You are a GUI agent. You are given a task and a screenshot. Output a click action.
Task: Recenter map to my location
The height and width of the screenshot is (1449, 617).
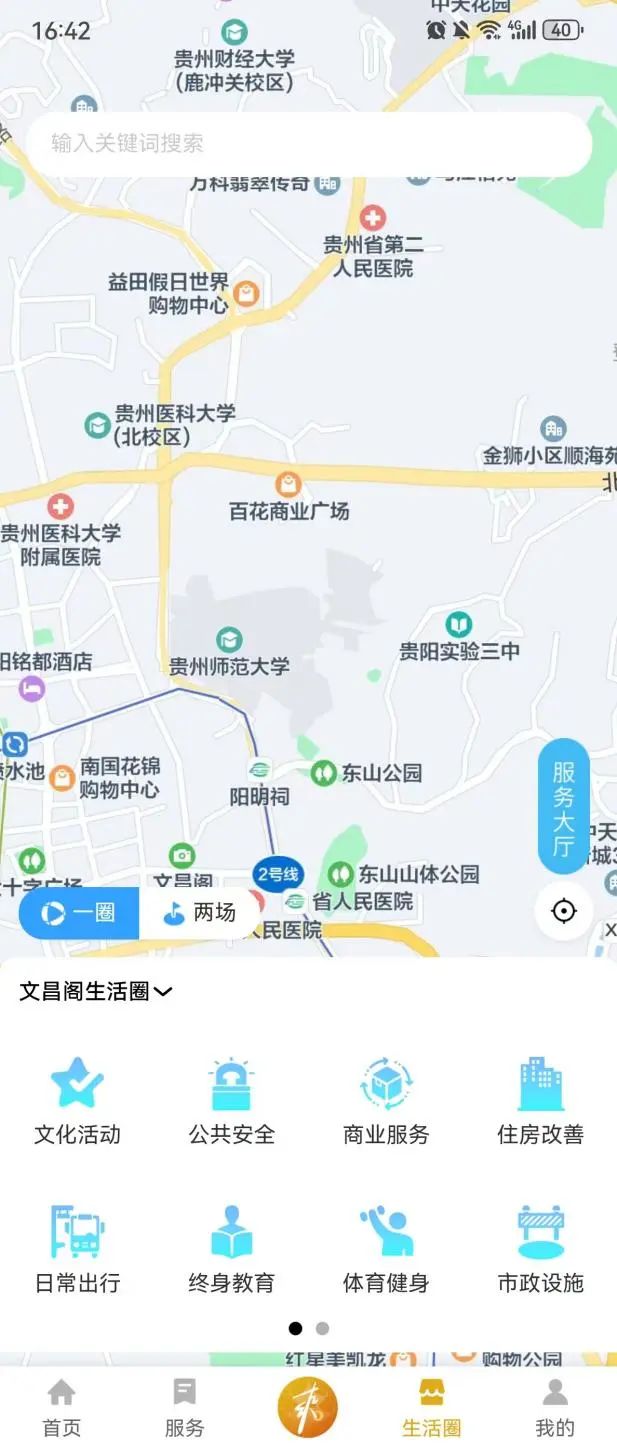coord(564,911)
